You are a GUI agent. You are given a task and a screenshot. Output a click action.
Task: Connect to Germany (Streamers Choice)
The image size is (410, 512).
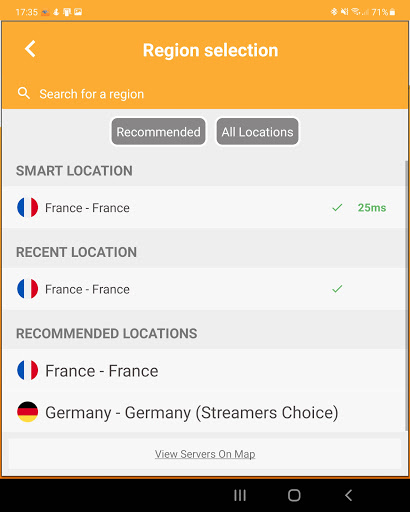203,412
